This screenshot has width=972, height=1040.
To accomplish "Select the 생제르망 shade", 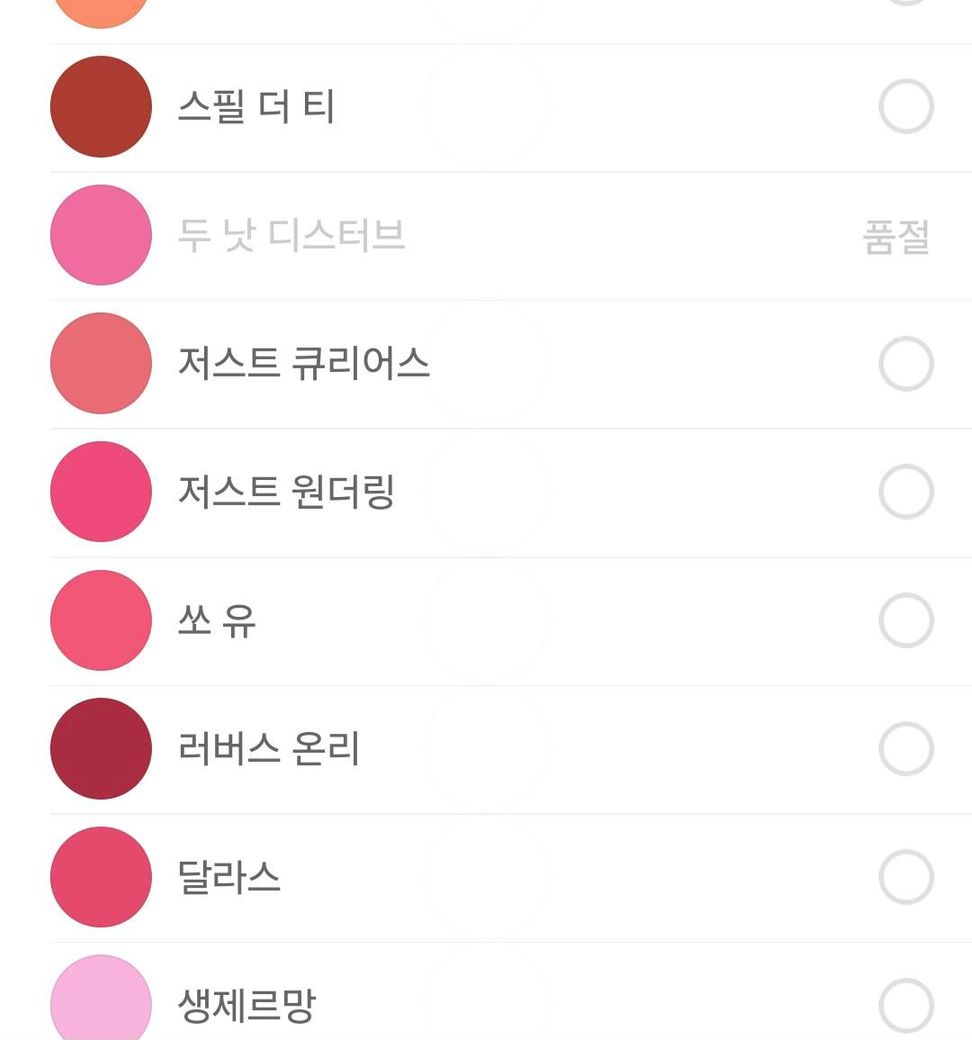I will (x=906, y=1005).
